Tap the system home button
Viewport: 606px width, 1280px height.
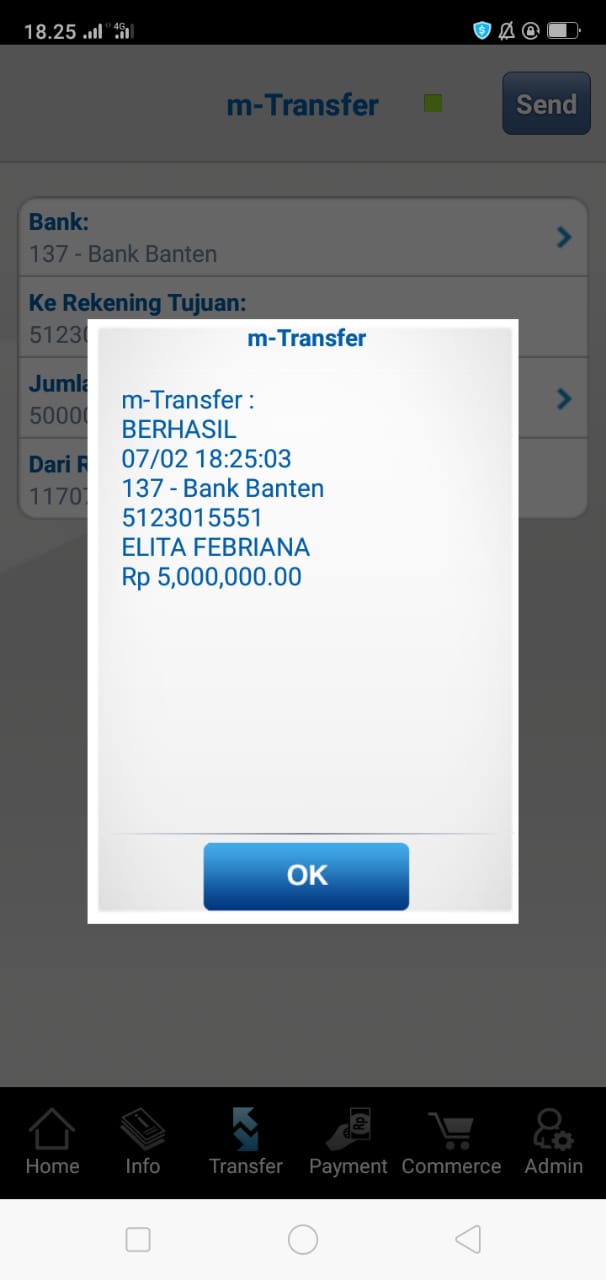click(x=303, y=1239)
